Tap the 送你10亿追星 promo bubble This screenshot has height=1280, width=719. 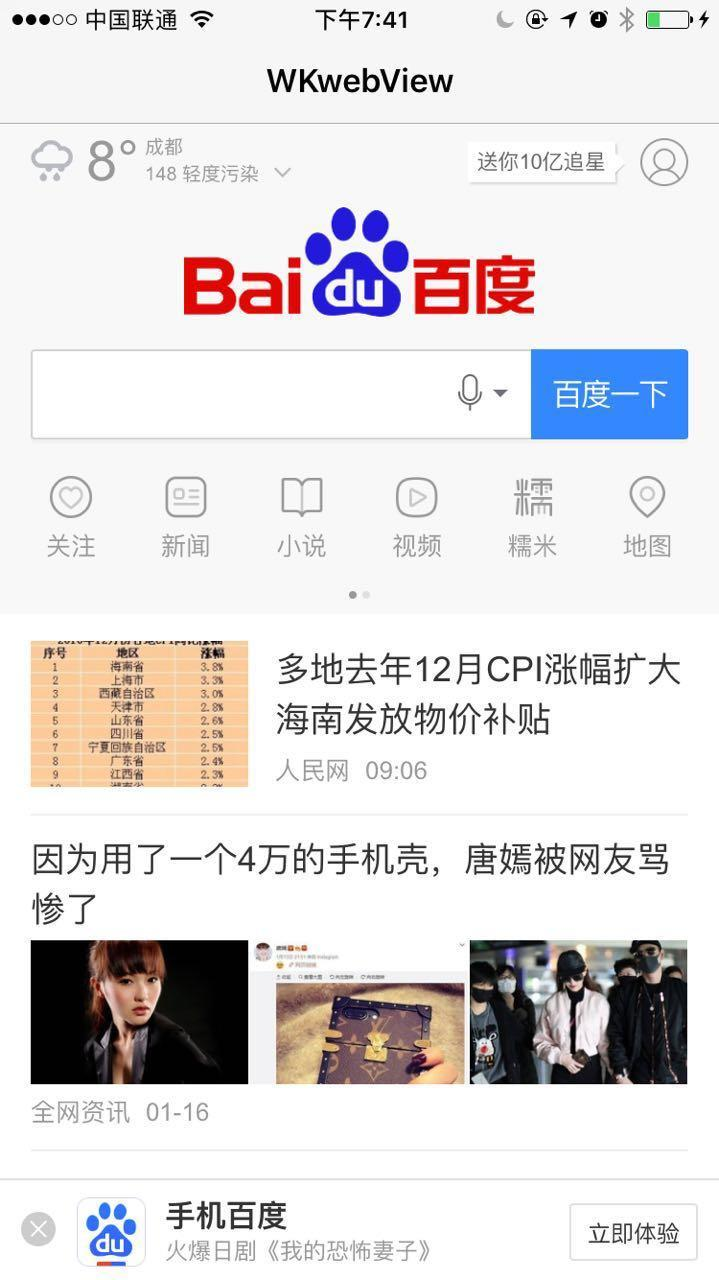click(x=541, y=162)
